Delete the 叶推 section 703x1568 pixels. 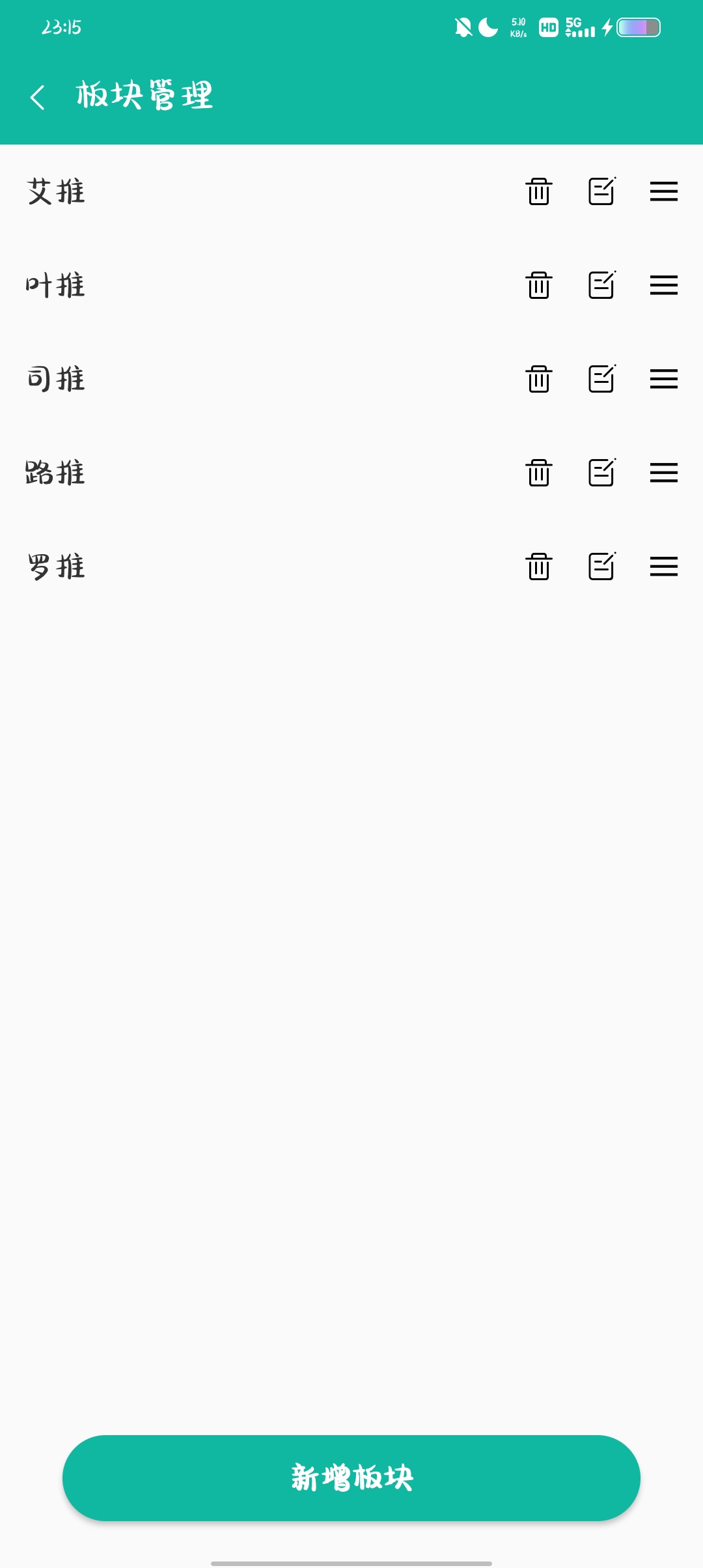click(539, 285)
